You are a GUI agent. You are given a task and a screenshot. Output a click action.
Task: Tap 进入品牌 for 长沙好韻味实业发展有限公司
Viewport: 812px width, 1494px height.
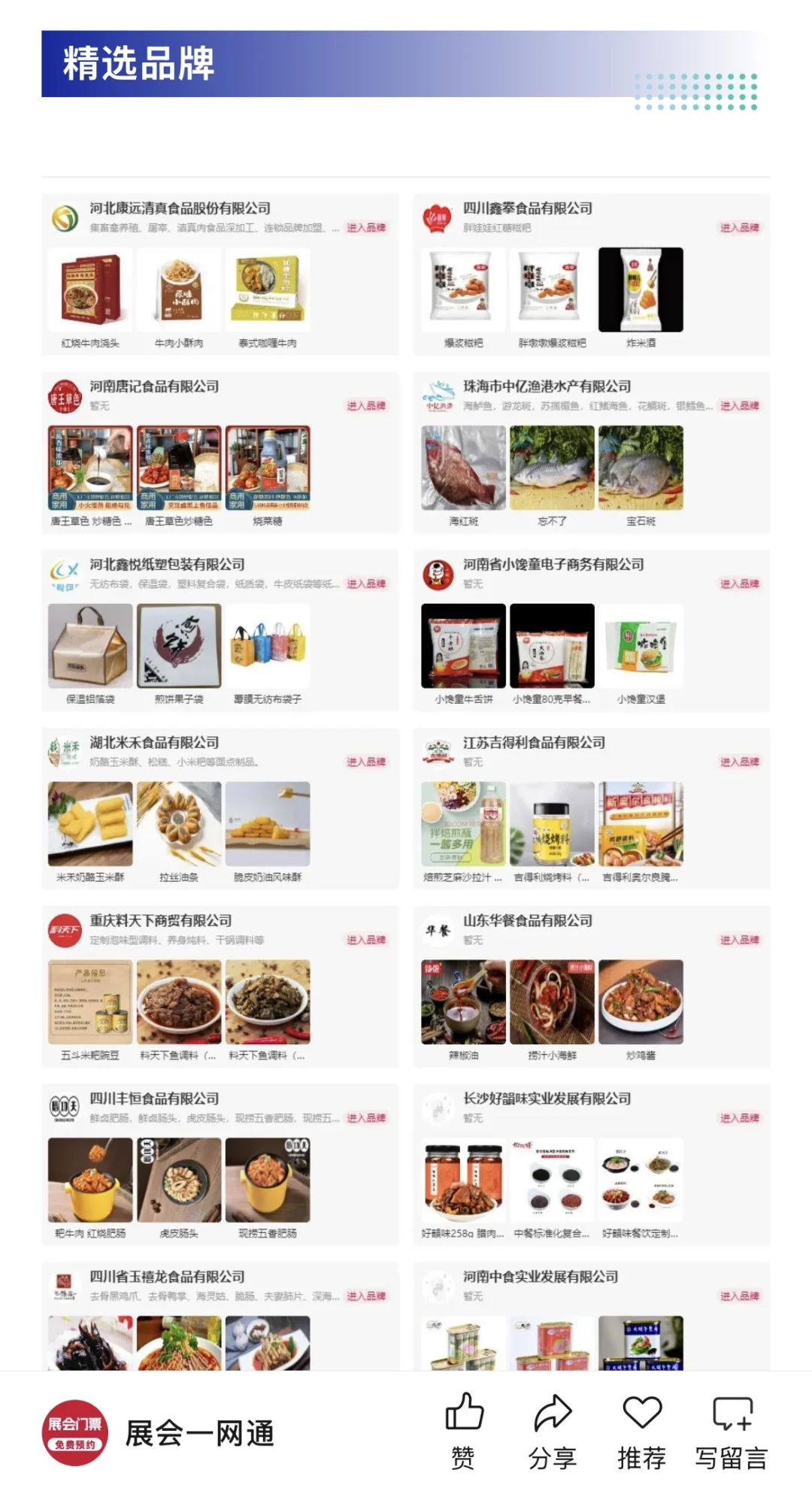pos(739,1119)
